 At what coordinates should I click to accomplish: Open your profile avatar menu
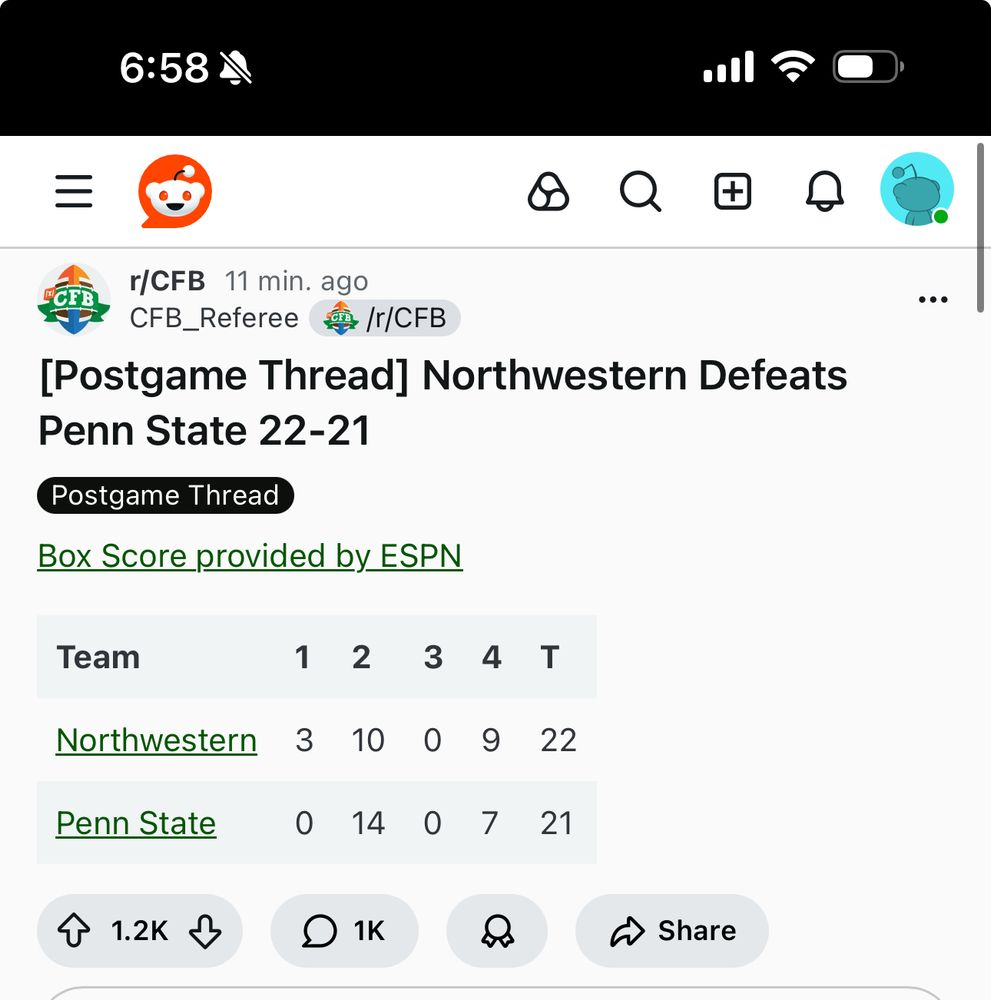(x=916, y=190)
